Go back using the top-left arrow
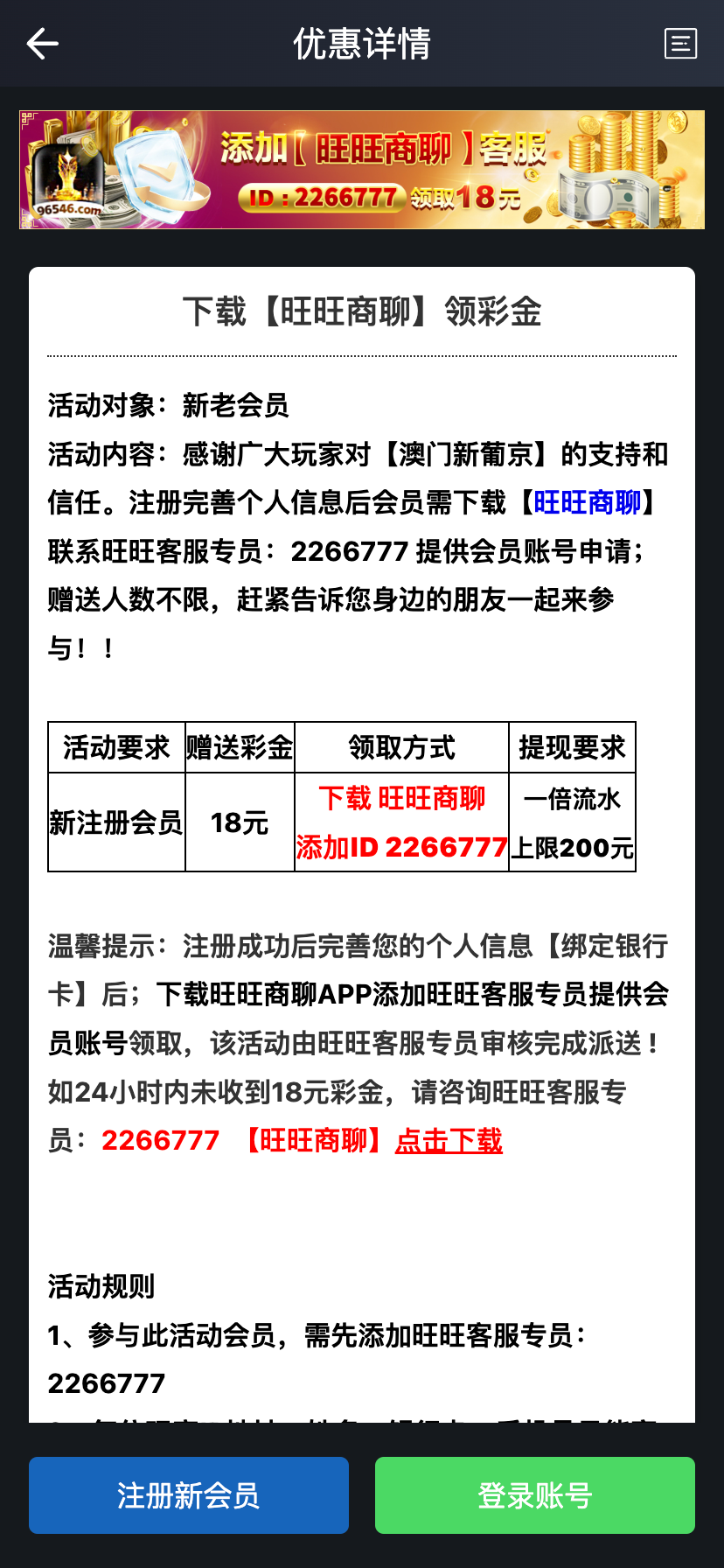 click(x=42, y=44)
